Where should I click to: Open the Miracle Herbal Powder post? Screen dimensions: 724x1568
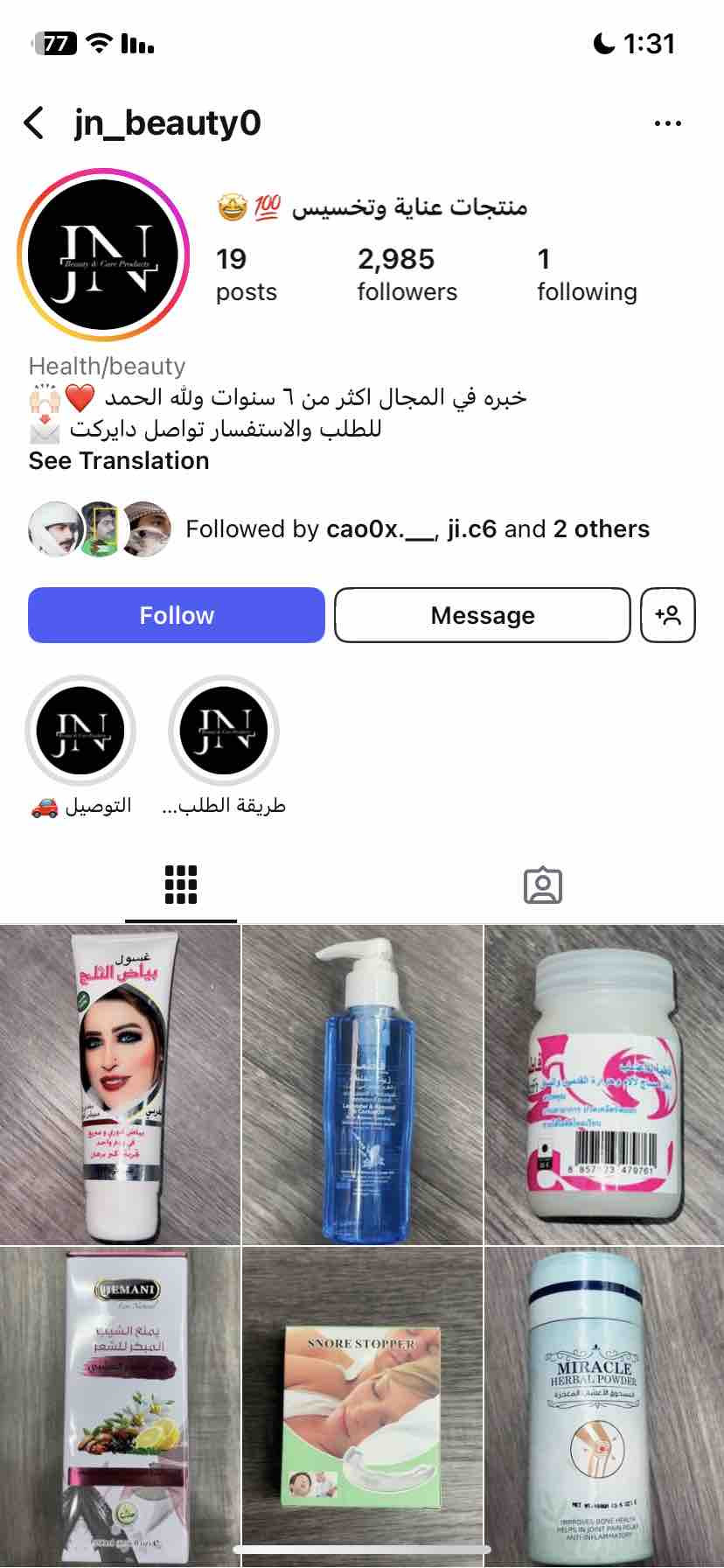[604, 1407]
